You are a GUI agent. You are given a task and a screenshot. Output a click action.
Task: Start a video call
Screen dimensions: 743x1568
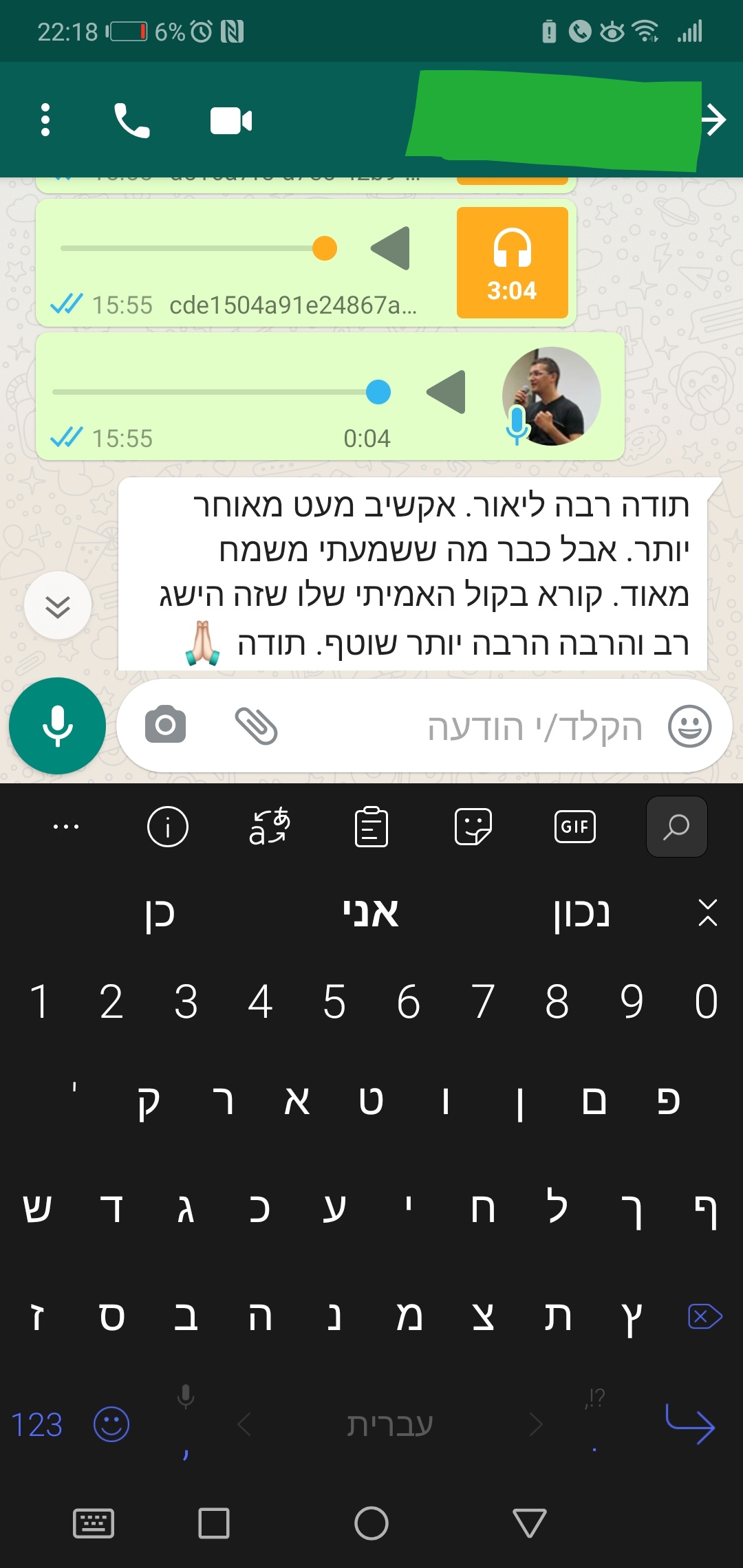click(x=231, y=121)
